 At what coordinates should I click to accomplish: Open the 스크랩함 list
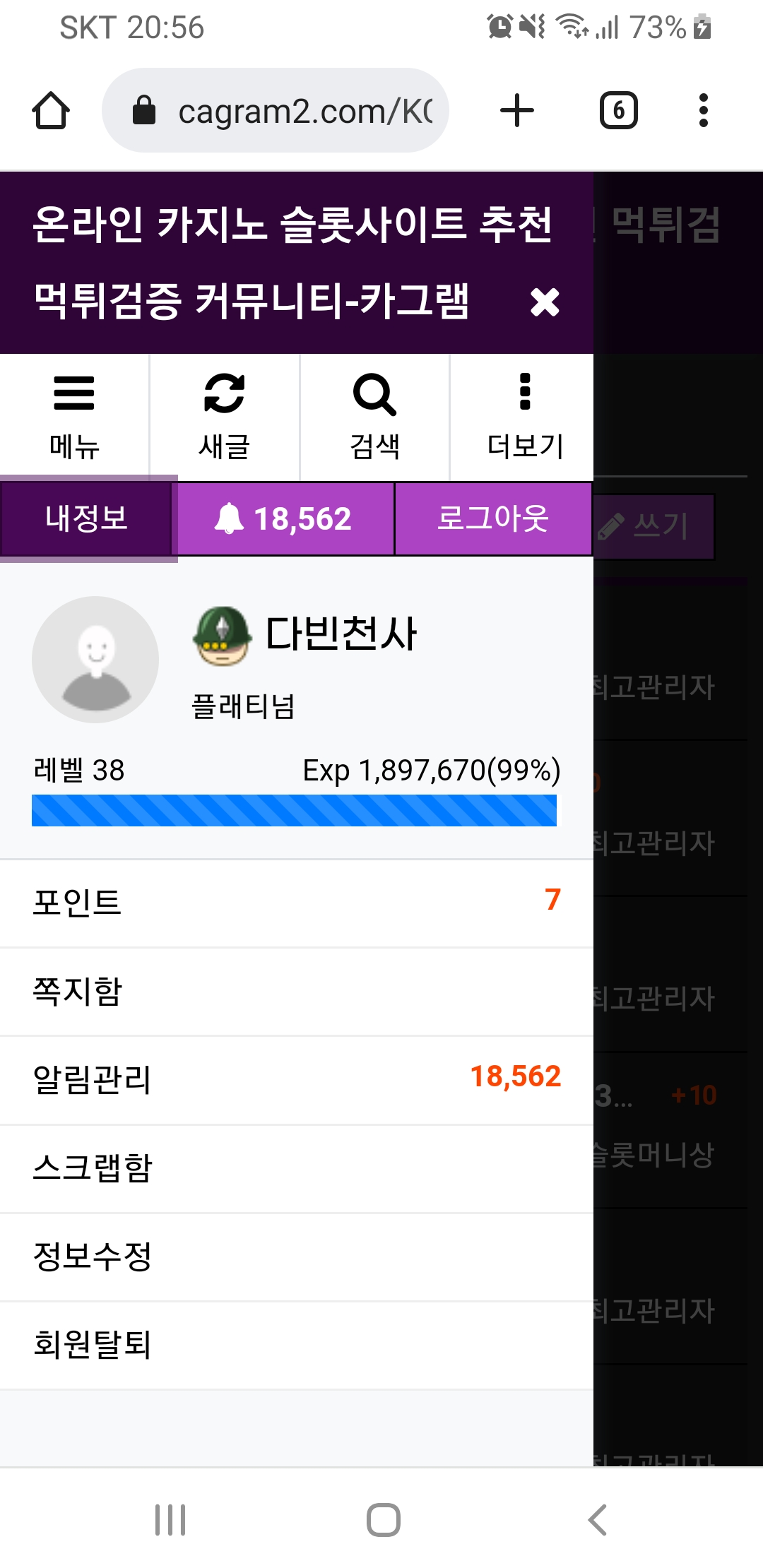click(297, 1168)
